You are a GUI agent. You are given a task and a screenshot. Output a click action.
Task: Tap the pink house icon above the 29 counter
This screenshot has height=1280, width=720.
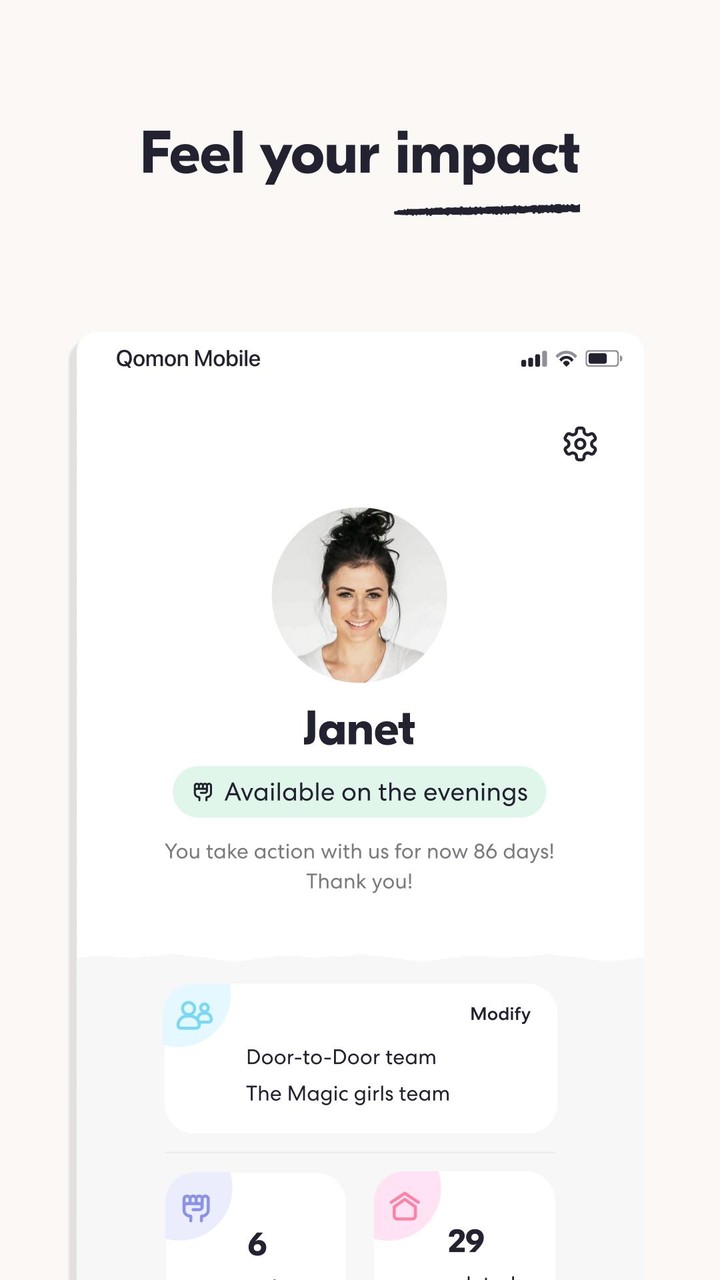tap(405, 1207)
